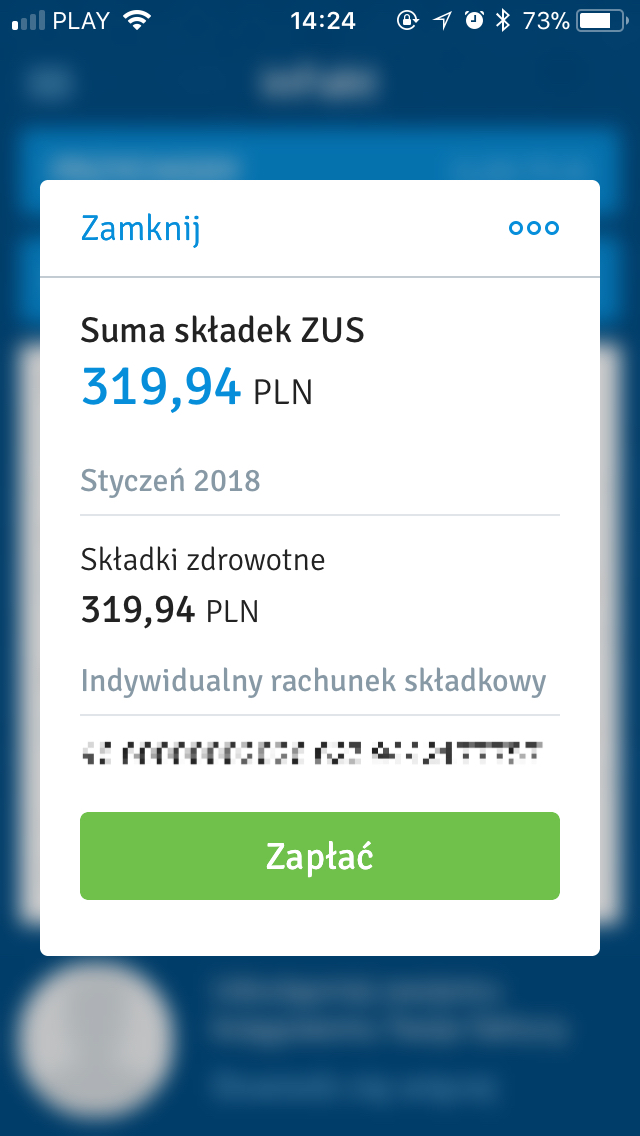The height and width of the screenshot is (1136, 640).
Task: Pay the ZUS contribution with Zapłać
Action: pos(320,856)
